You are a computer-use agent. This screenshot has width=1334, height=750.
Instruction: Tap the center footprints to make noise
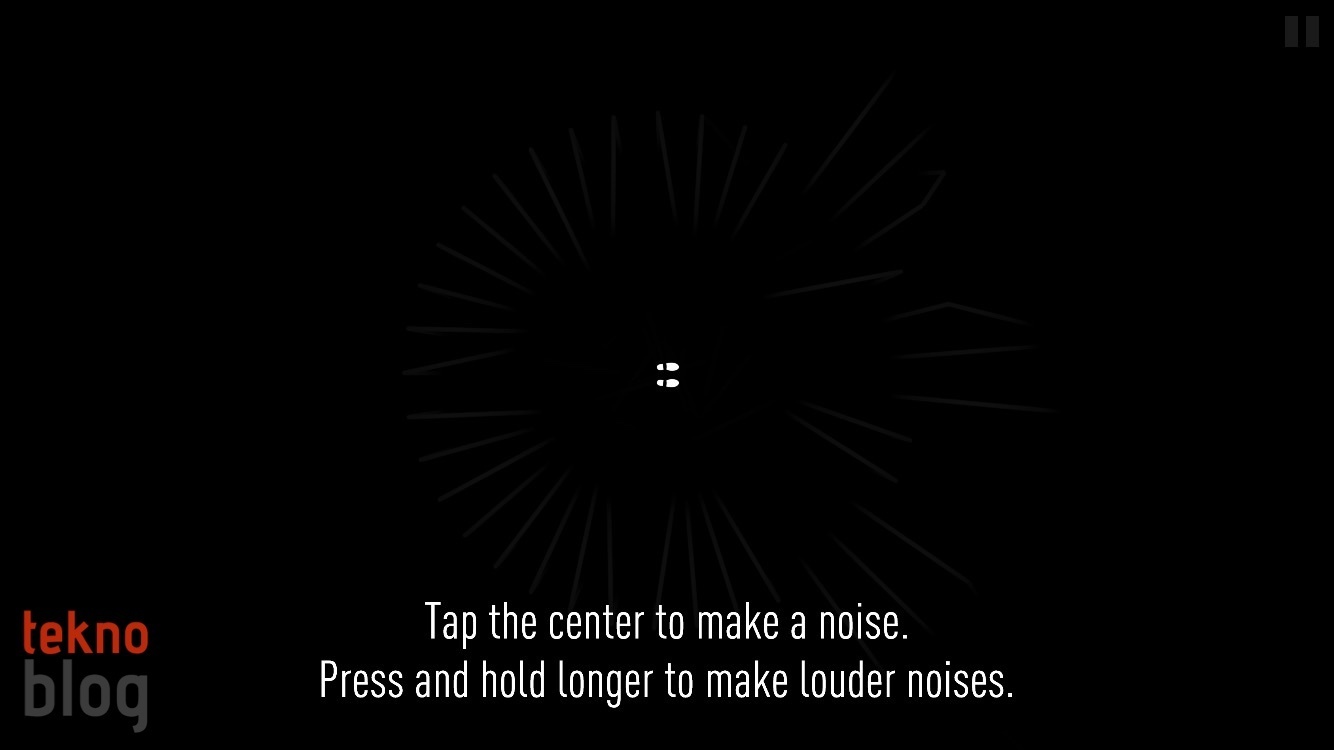[x=667, y=375]
